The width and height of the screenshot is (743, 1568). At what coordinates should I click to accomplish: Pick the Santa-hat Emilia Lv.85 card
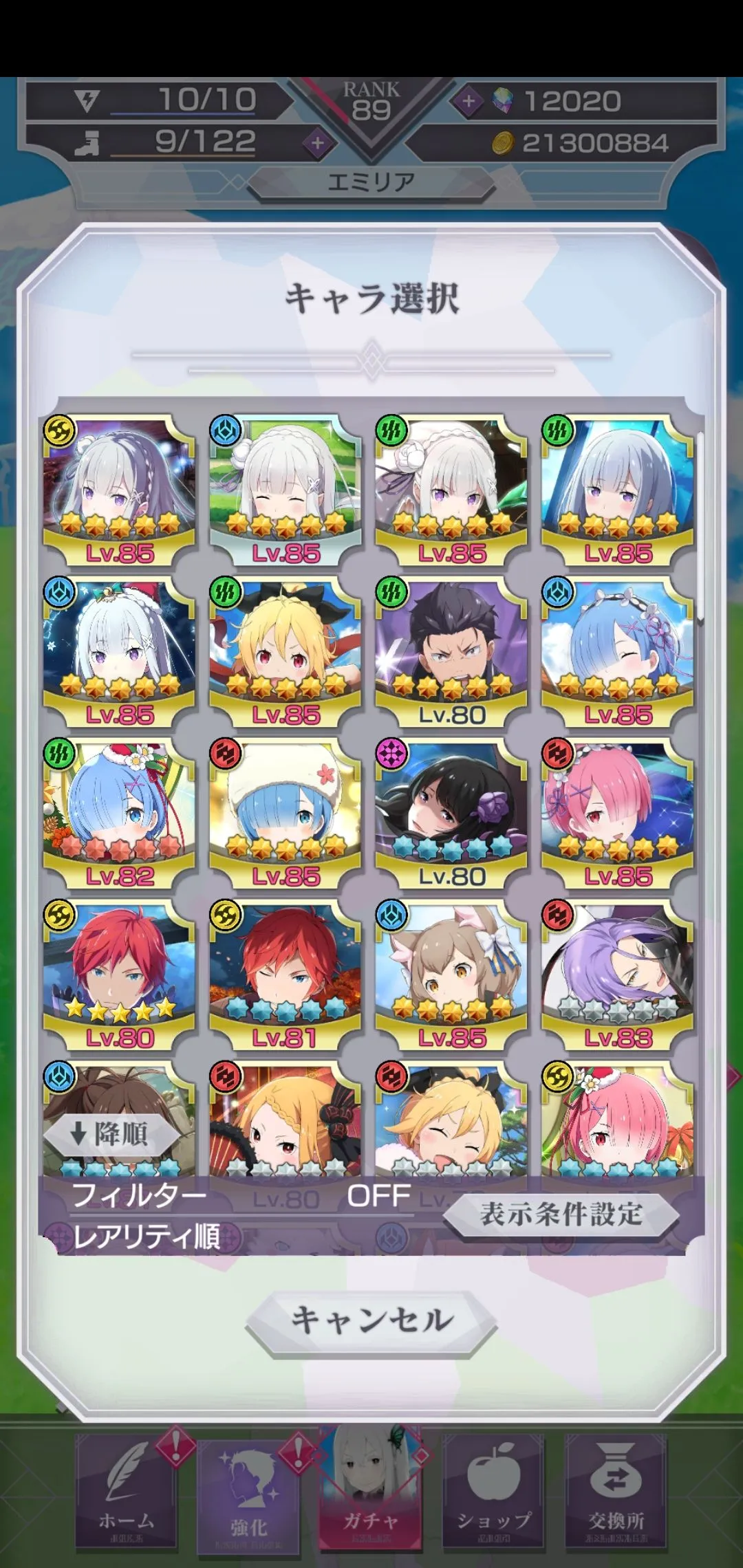[119, 653]
